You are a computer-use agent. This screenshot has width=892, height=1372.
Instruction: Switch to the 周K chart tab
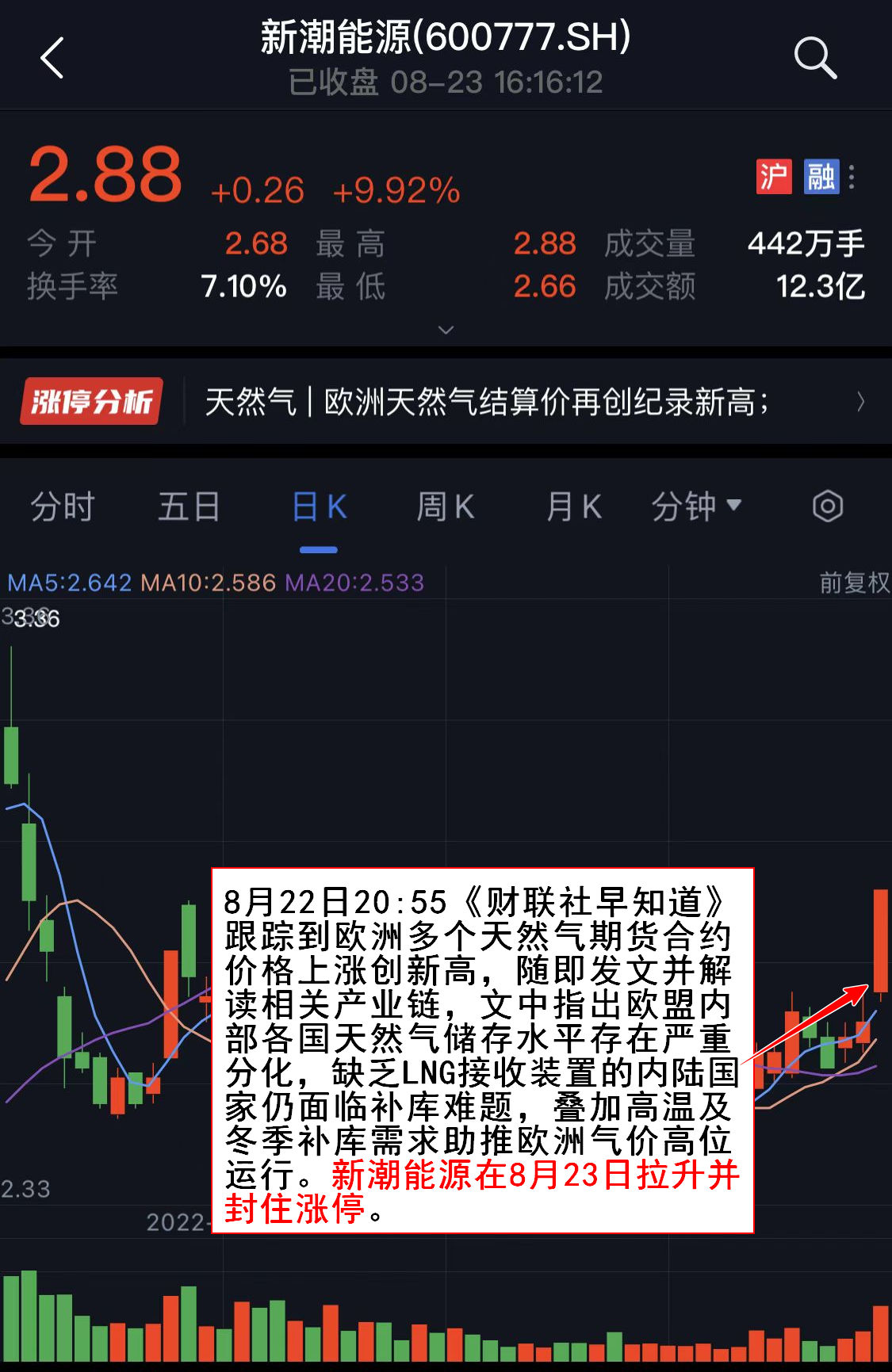(x=446, y=506)
